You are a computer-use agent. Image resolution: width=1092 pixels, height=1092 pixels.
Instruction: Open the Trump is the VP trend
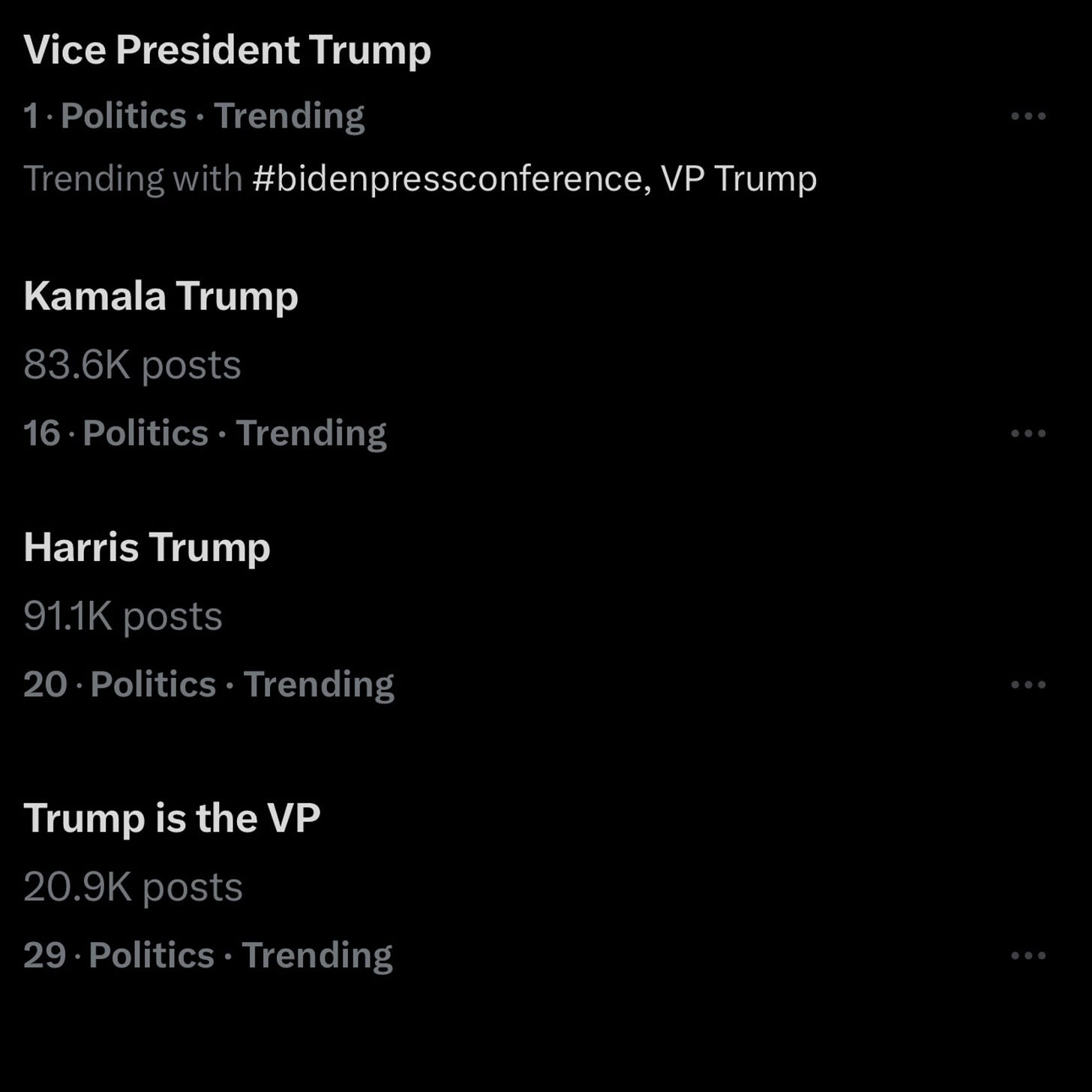172,818
